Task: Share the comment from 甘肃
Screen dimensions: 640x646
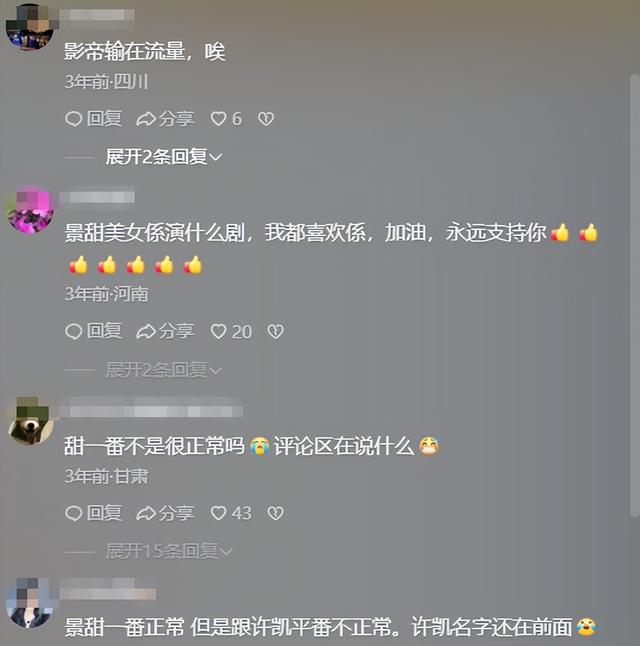Action: pyautogui.click(x=165, y=513)
